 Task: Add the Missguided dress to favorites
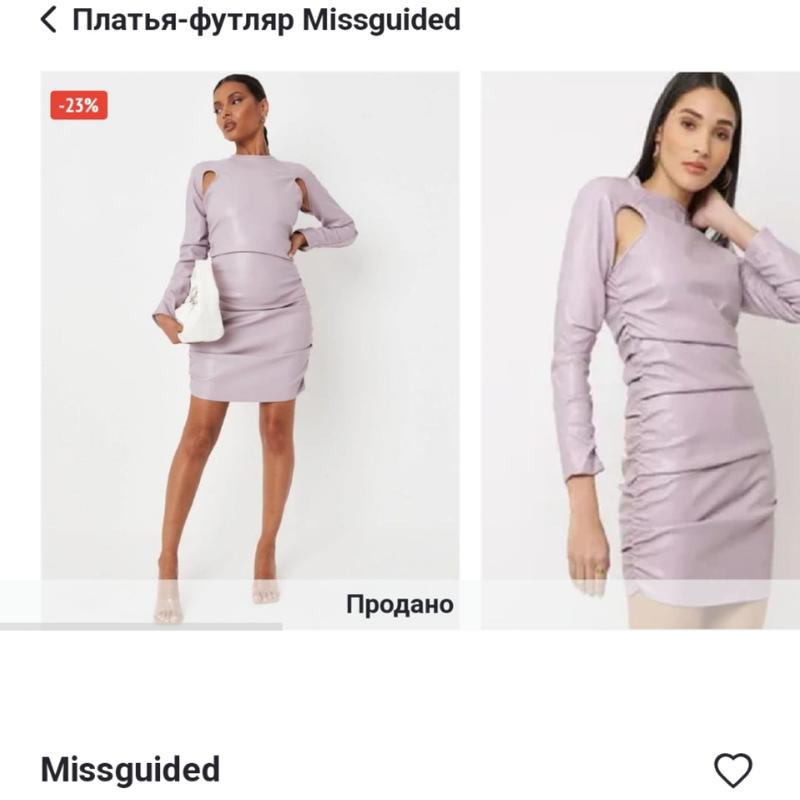733,770
